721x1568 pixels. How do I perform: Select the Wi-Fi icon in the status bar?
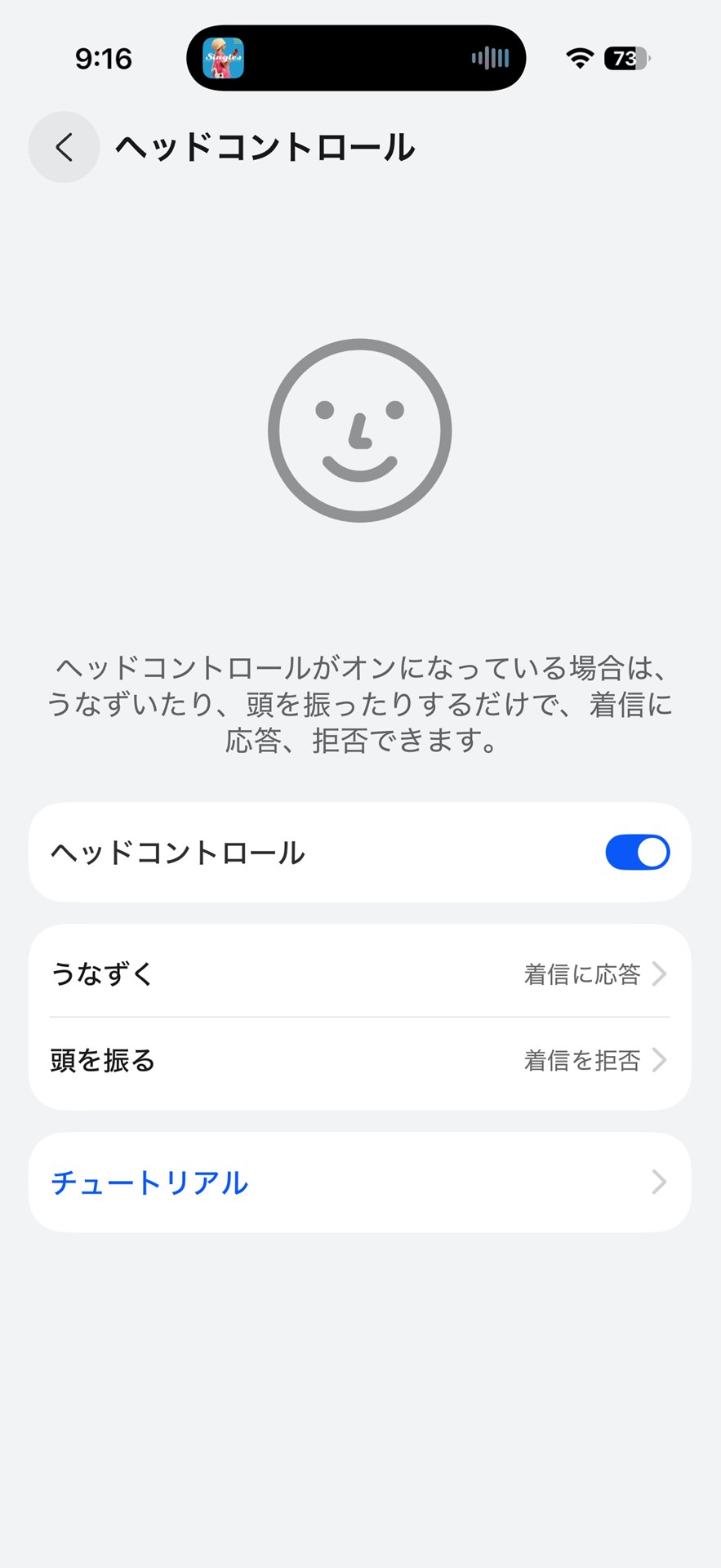(x=578, y=57)
